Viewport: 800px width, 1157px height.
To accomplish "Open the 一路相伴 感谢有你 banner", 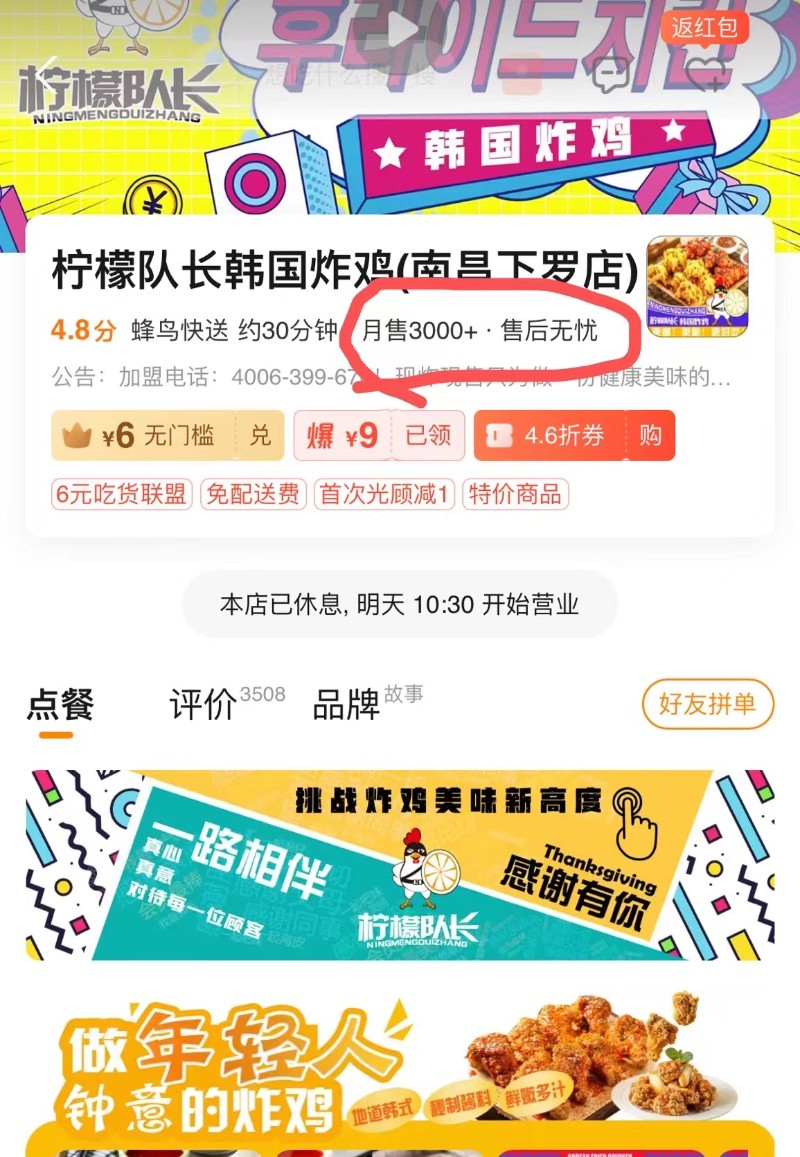I will (400, 865).
